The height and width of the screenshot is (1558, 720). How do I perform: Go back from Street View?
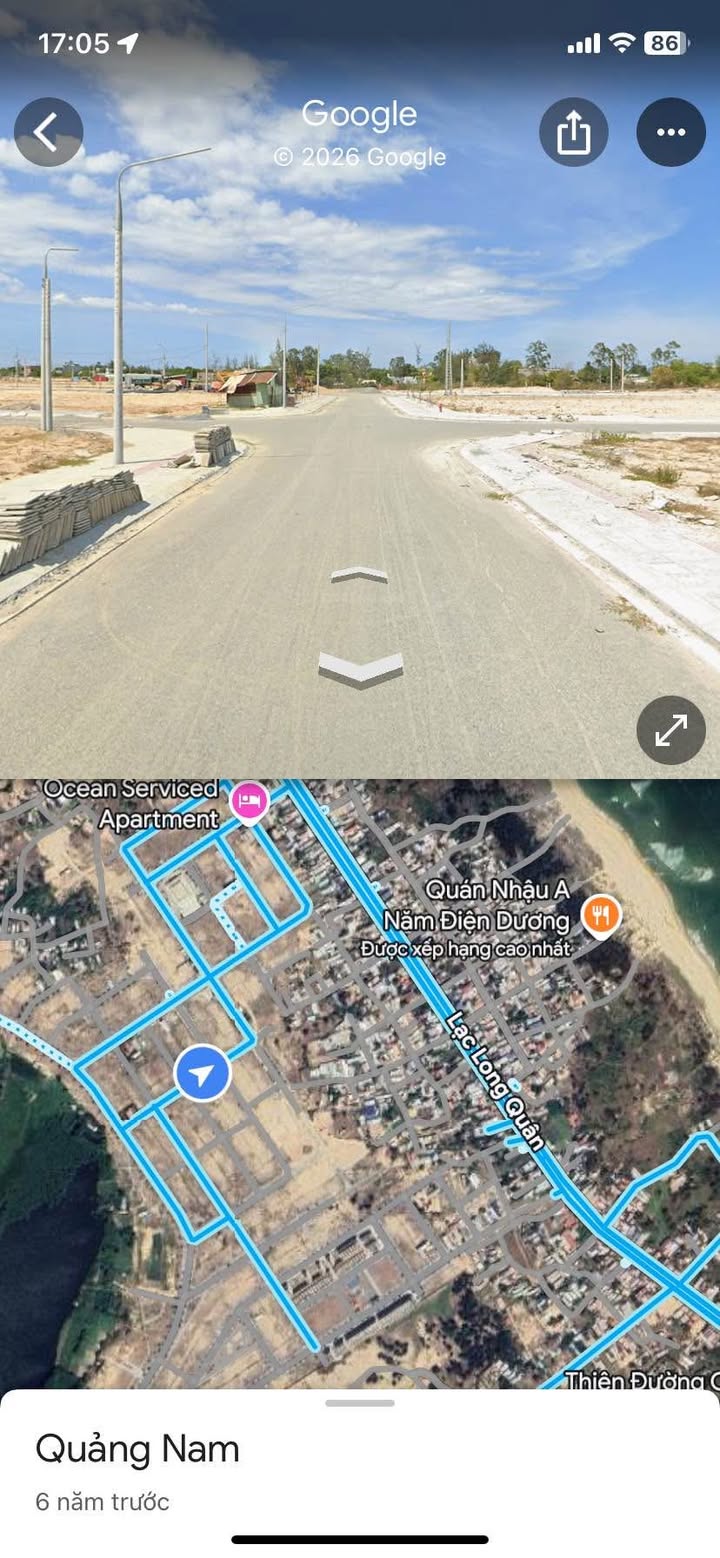tap(48, 132)
